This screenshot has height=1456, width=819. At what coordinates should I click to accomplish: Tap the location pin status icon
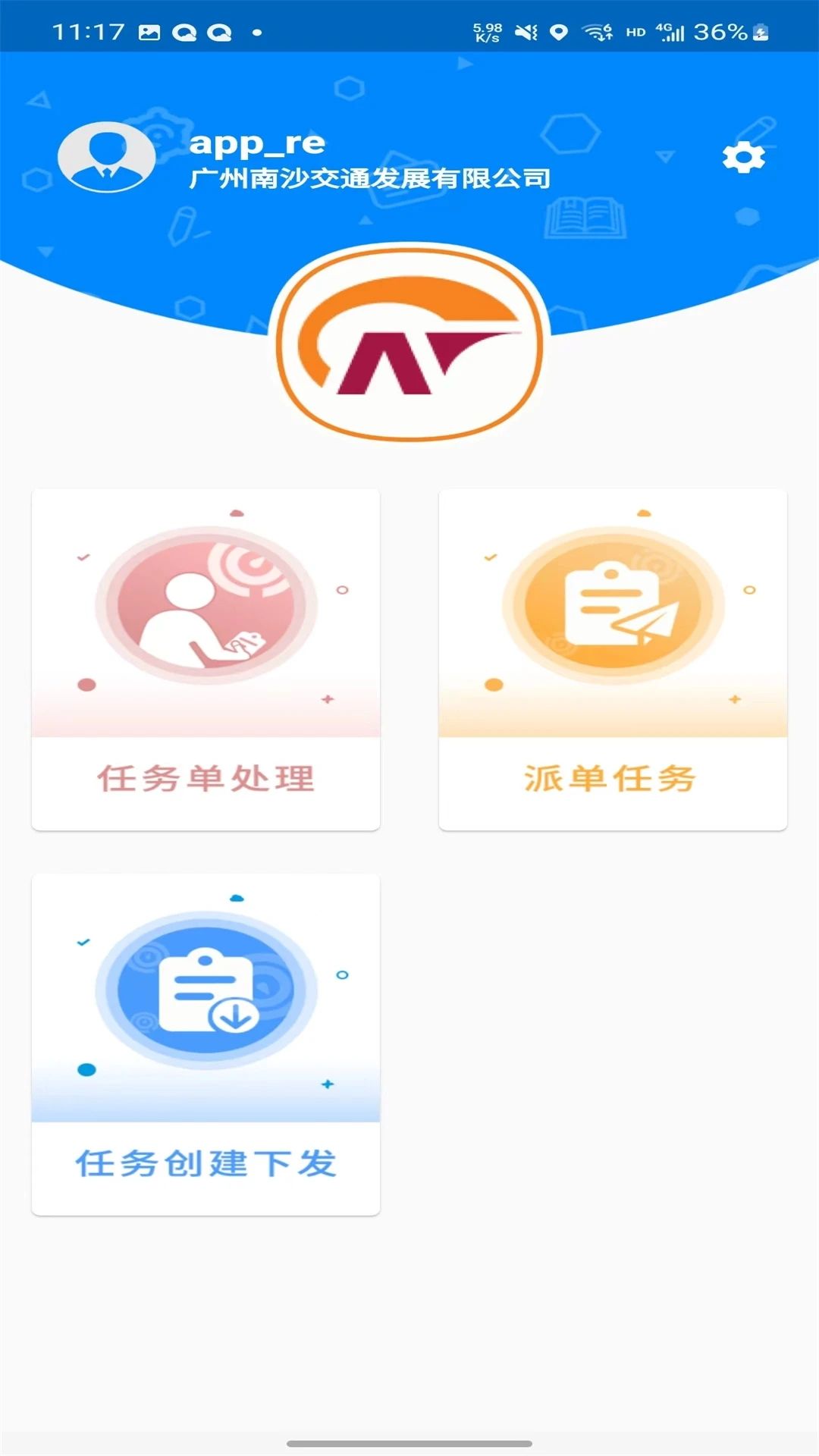(x=557, y=32)
